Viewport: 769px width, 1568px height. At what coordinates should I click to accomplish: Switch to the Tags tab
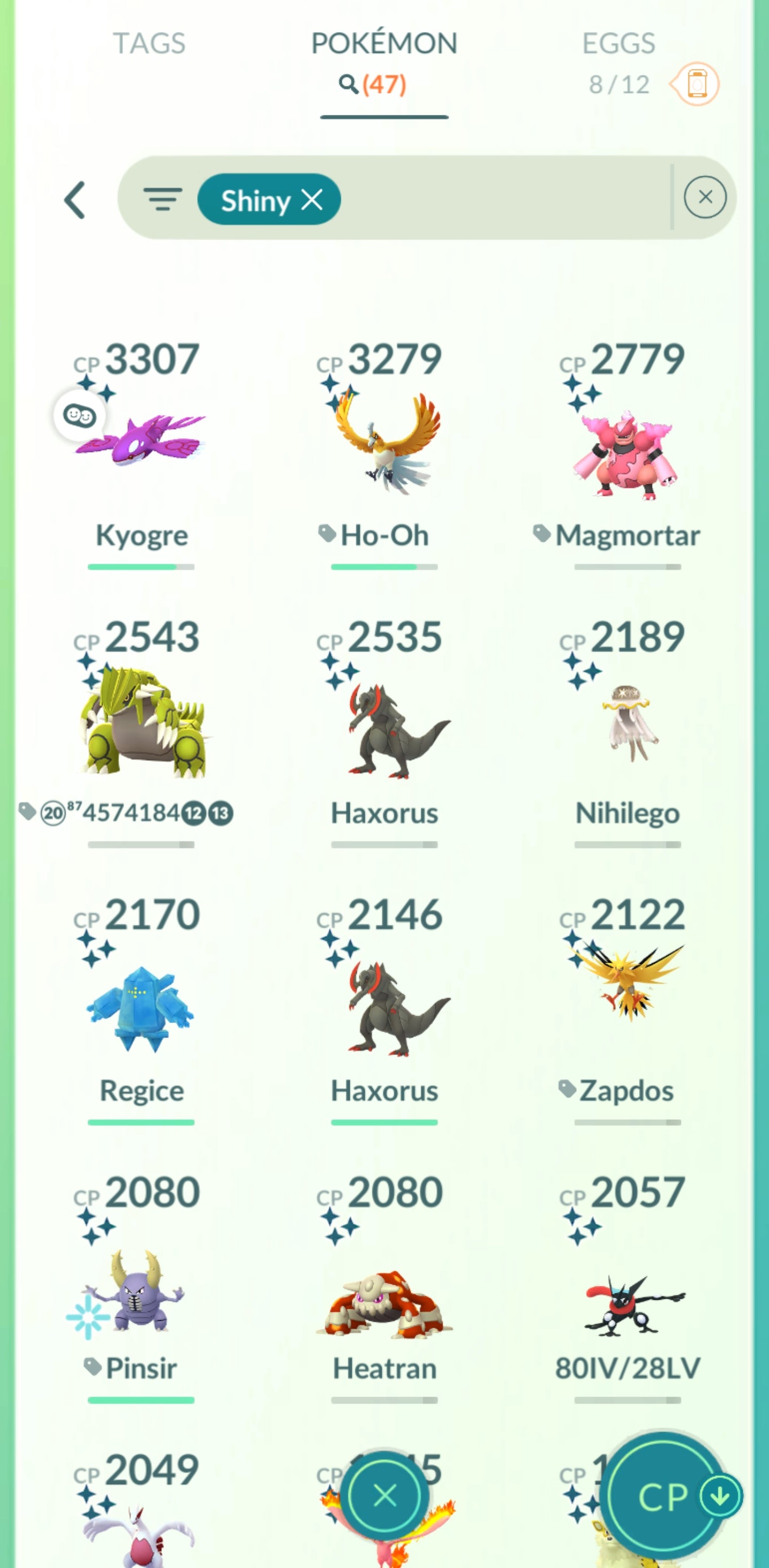(149, 44)
